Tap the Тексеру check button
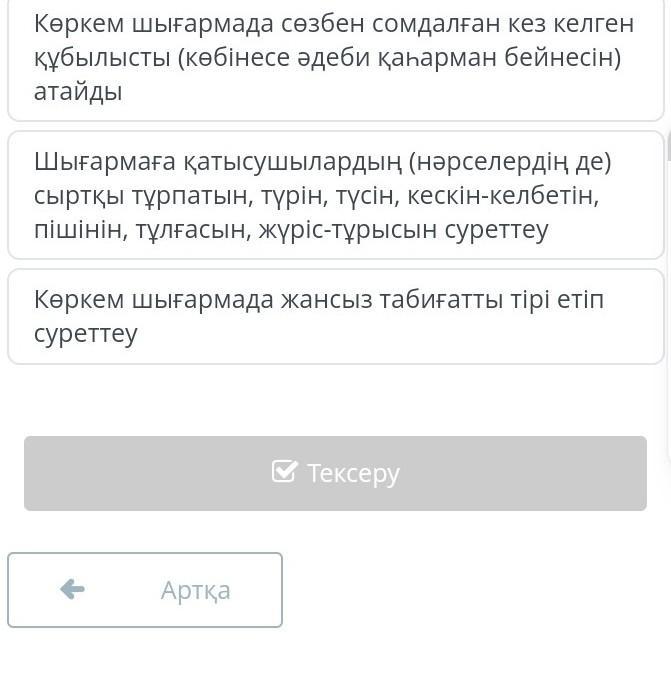Image resolution: width=671 pixels, height=680 pixels. click(x=335, y=473)
